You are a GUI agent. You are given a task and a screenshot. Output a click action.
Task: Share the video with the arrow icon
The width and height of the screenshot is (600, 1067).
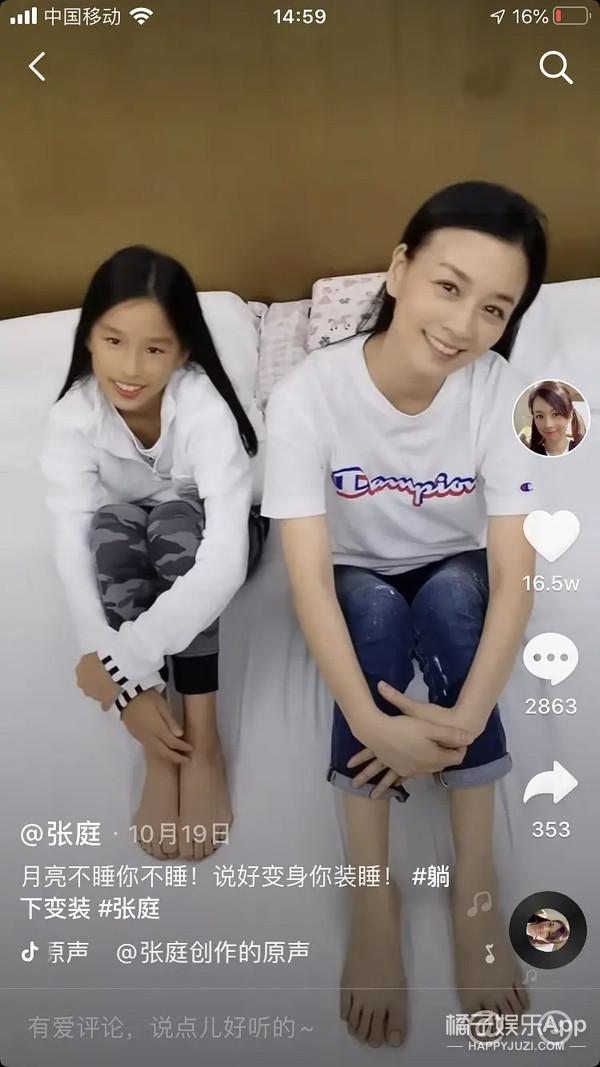coord(550,783)
